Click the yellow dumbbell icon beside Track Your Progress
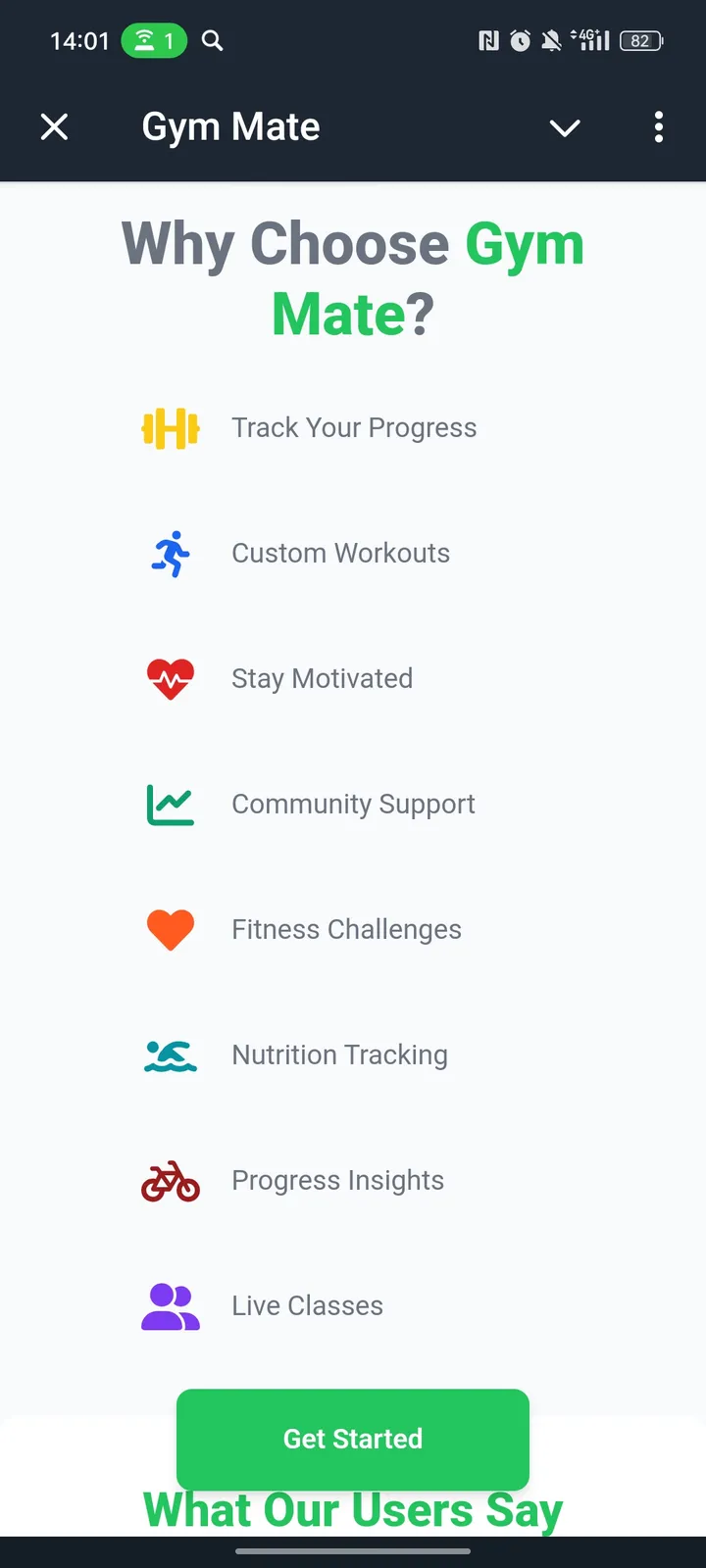 pyautogui.click(x=171, y=428)
